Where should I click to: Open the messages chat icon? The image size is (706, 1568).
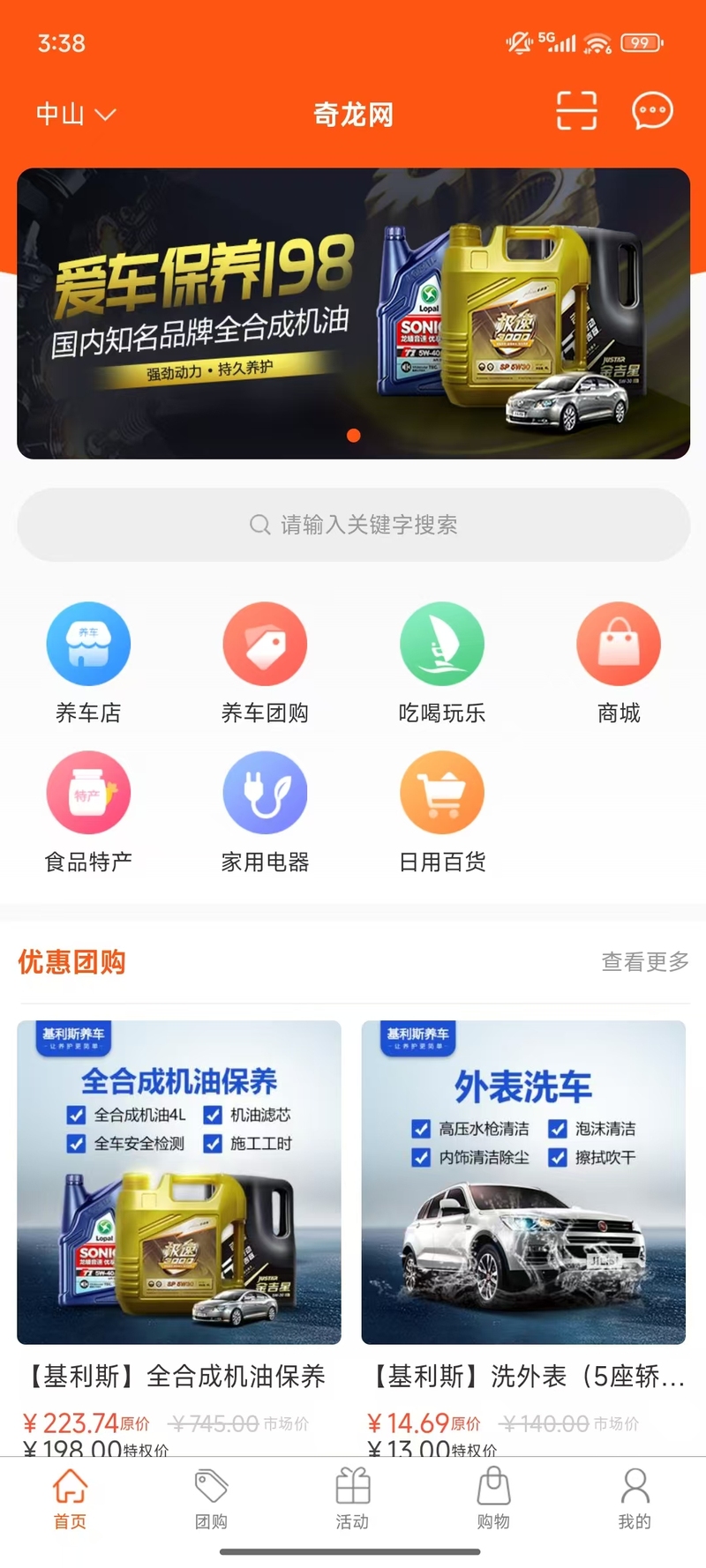tap(652, 111)
